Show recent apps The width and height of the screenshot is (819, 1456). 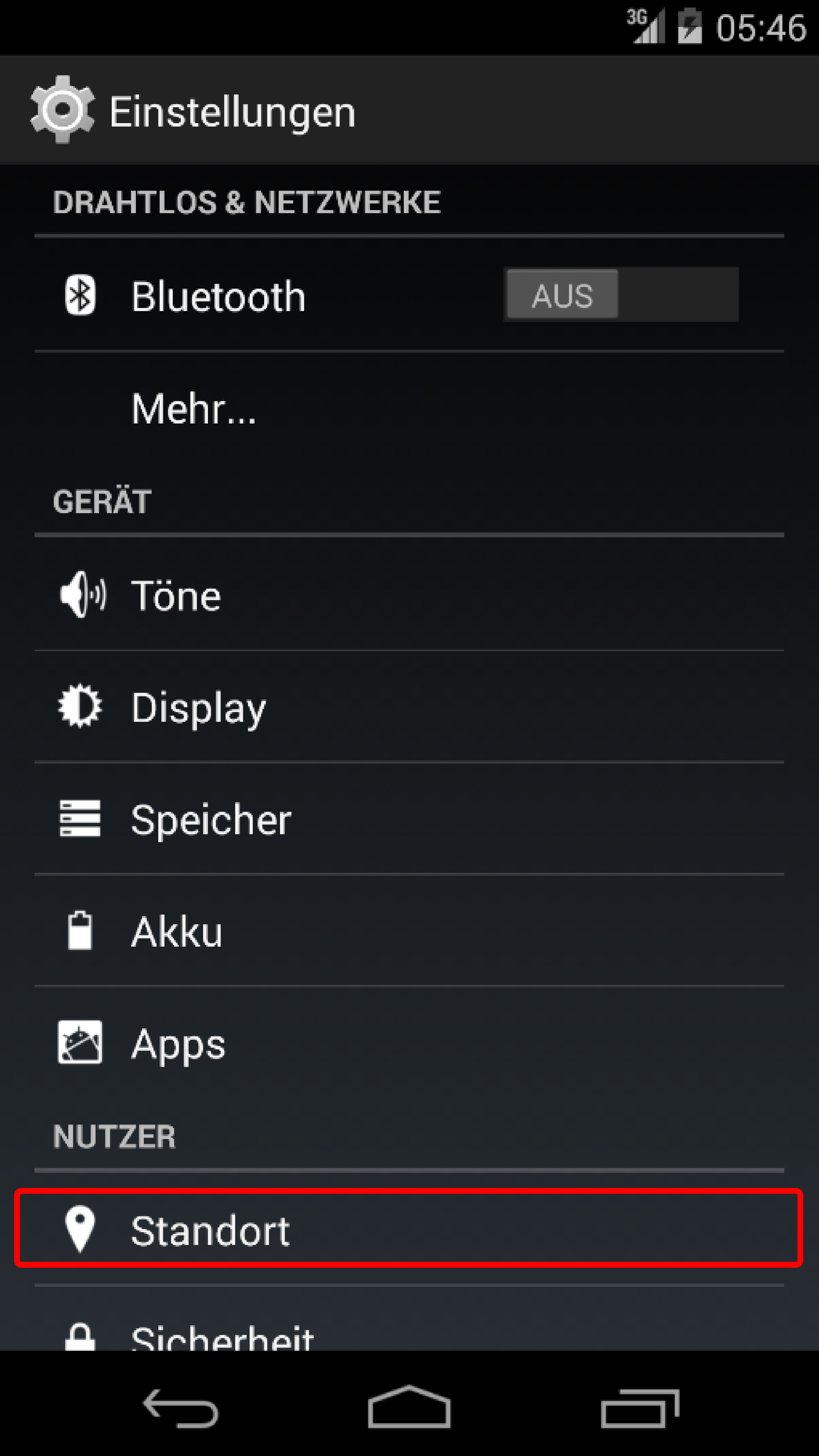(x=639, y=1407)
